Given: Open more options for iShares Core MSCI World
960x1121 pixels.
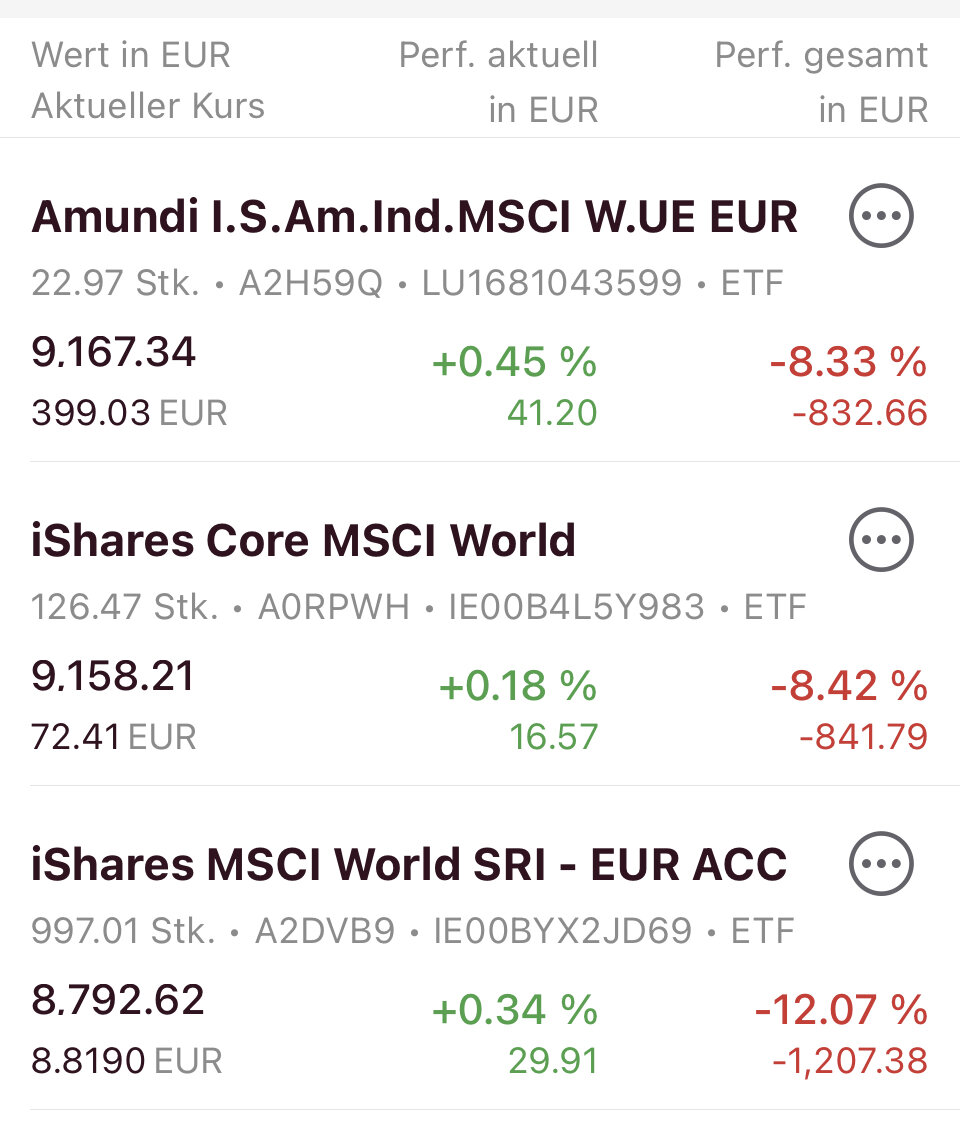Looking at the screenshot, I should 881,539.
